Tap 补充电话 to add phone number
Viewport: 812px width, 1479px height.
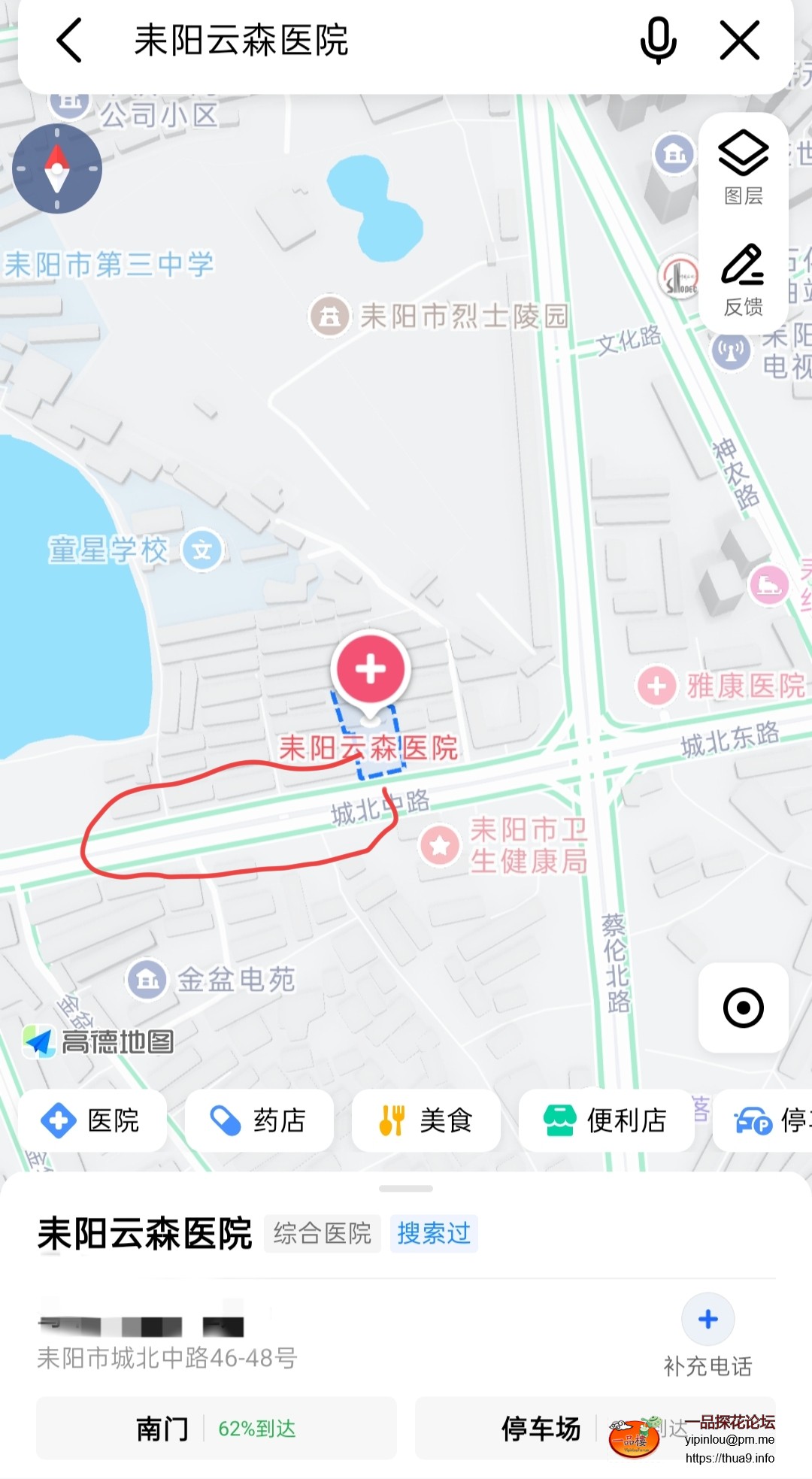pyautogui.click(x=707, y=1334)
